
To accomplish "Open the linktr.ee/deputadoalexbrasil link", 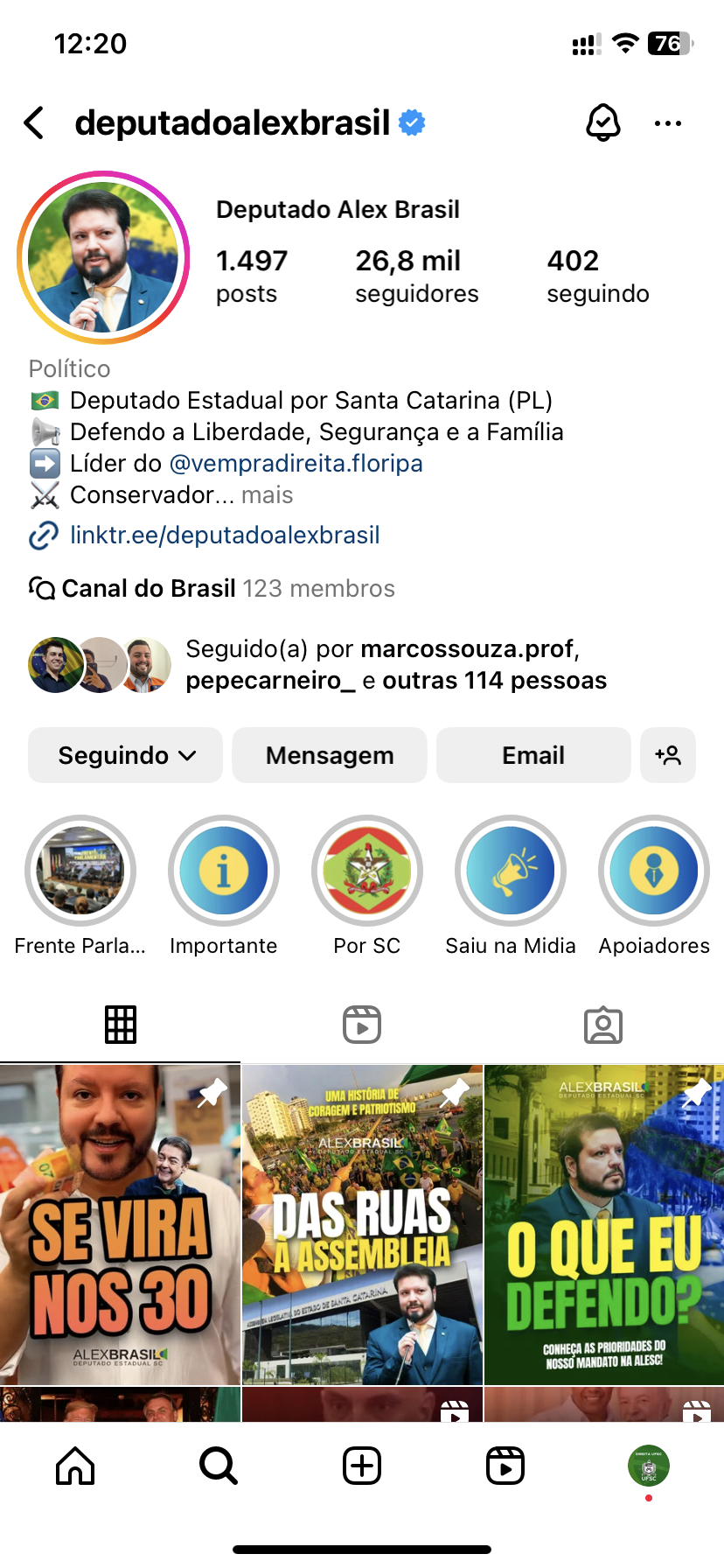I will coord(225,535).
